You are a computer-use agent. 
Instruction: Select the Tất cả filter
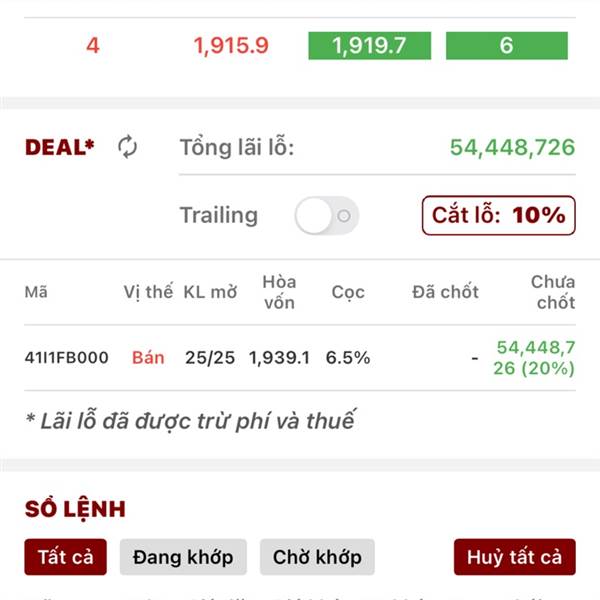(65, 557)
